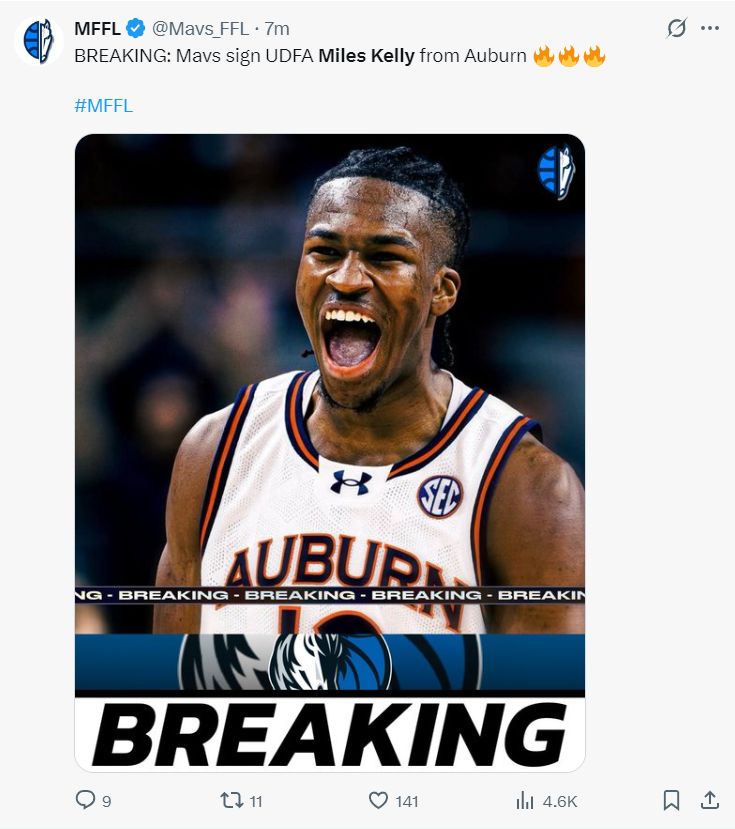735x829 pixels.
Task: Bookmark this MFFL post
Action: point(672,800)
